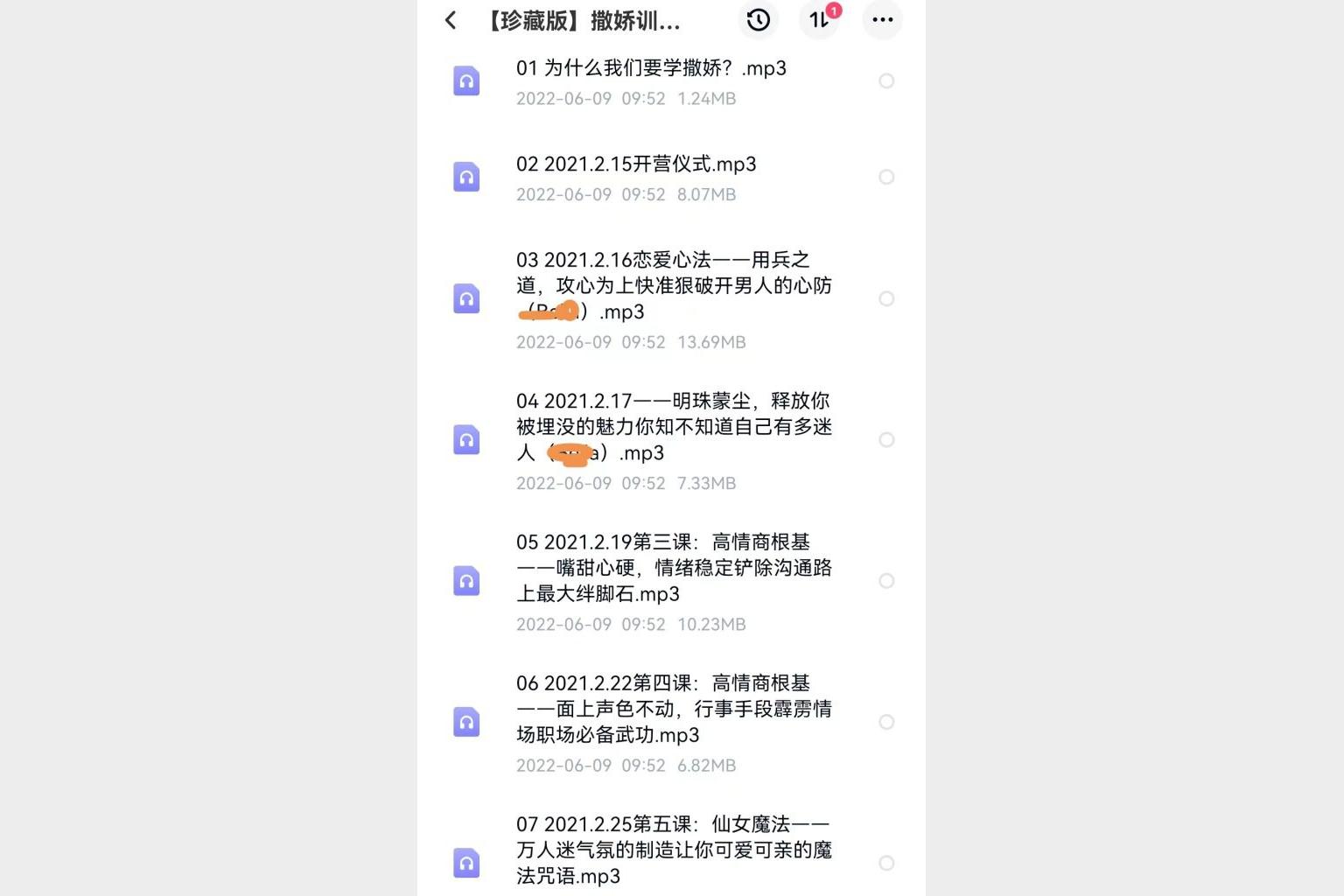Select the 02 开营仪式 file circle

click(x=886, y=177)
